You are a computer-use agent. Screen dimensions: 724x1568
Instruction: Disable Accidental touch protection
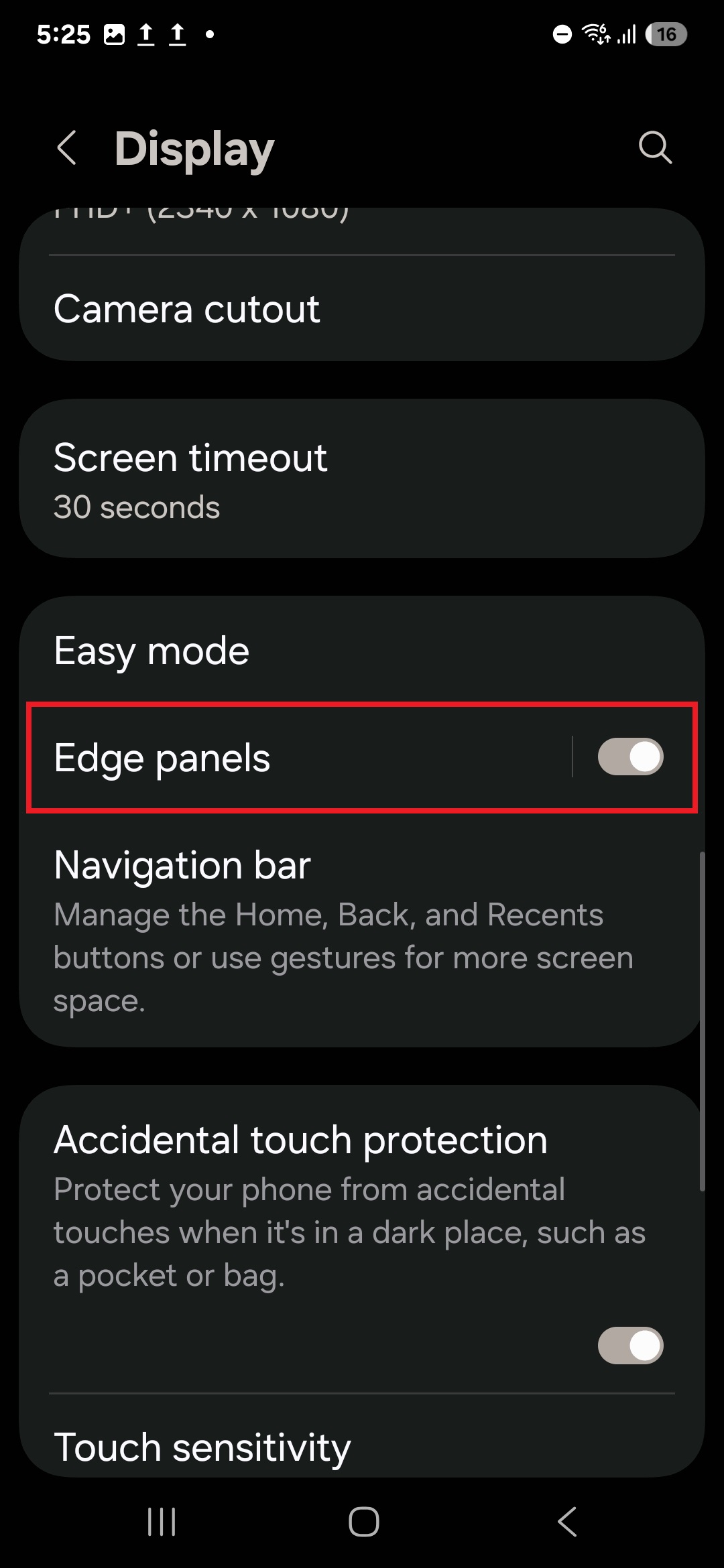630,1346
